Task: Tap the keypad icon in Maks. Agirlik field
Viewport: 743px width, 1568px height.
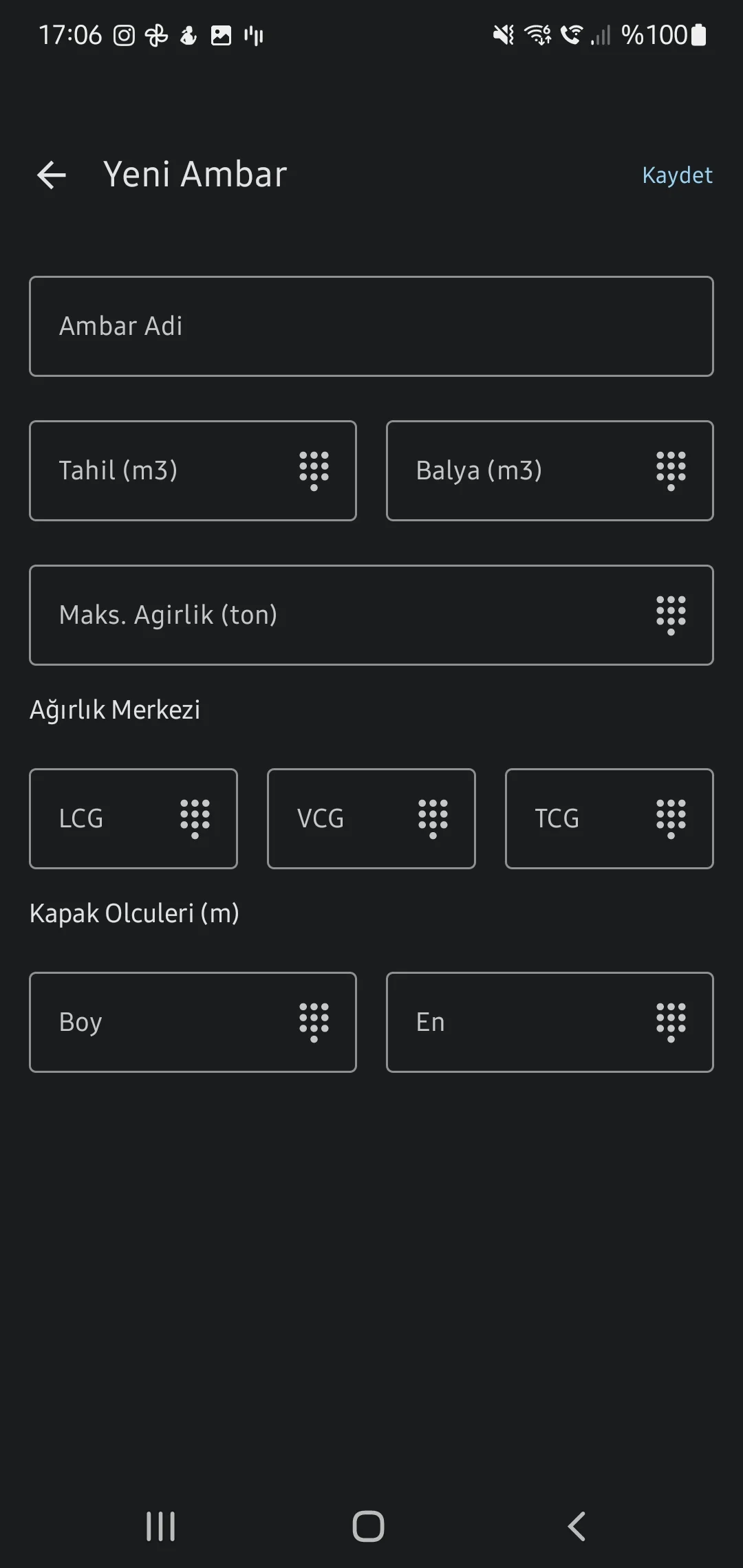Action: [x=671, y=615]
